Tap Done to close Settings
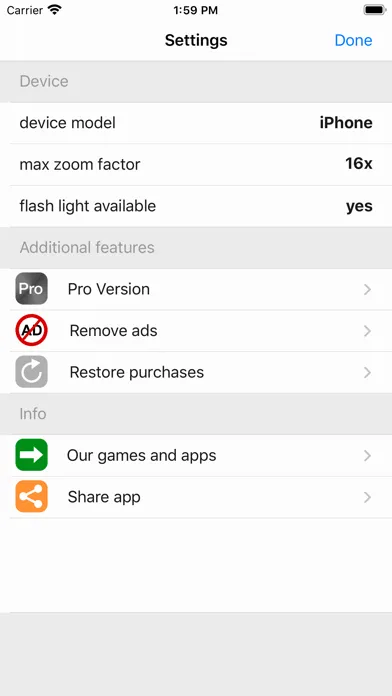This screenshot has height=696, width=392. tap(353, 40)
